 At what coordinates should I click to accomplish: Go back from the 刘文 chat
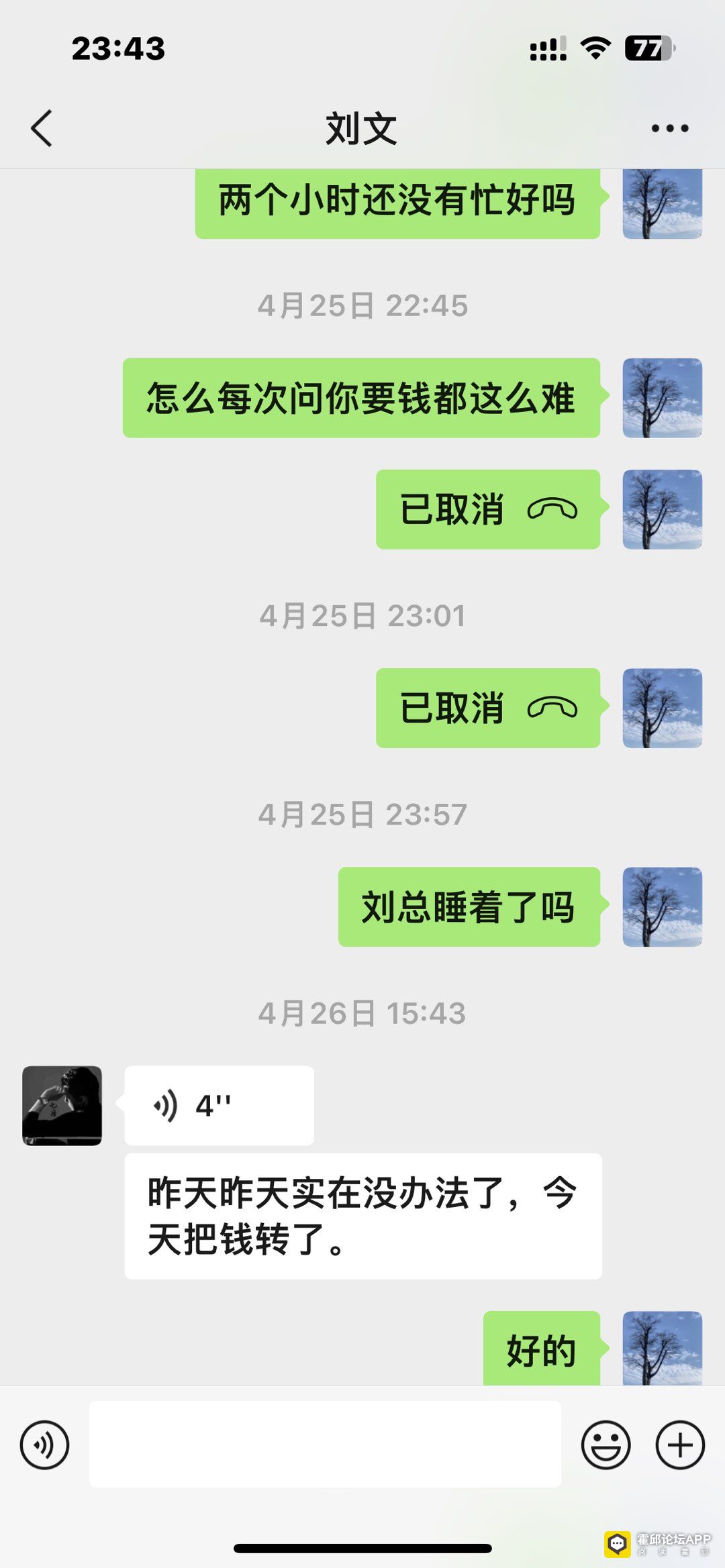[x=42, y=128]
